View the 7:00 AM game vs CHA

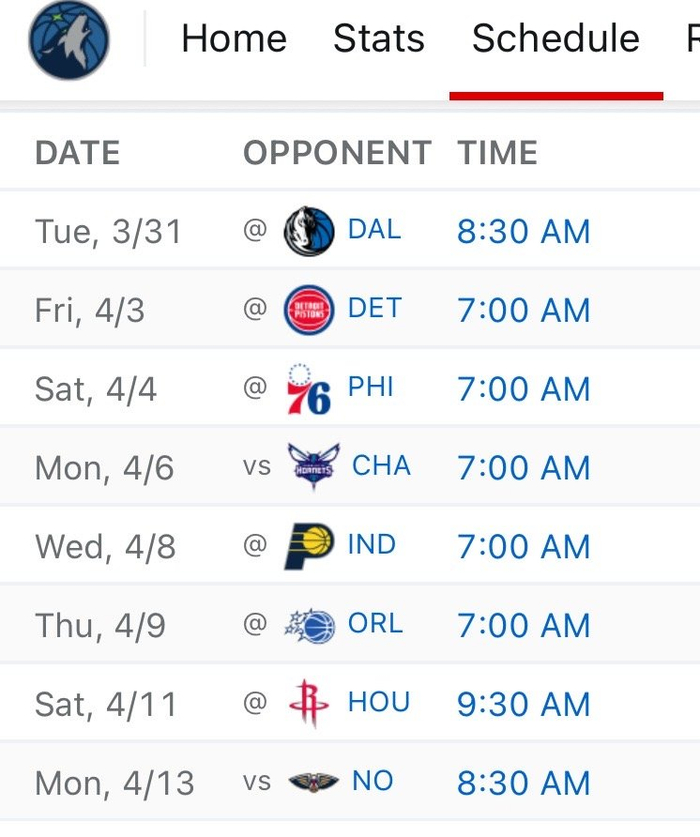[523, 469]
